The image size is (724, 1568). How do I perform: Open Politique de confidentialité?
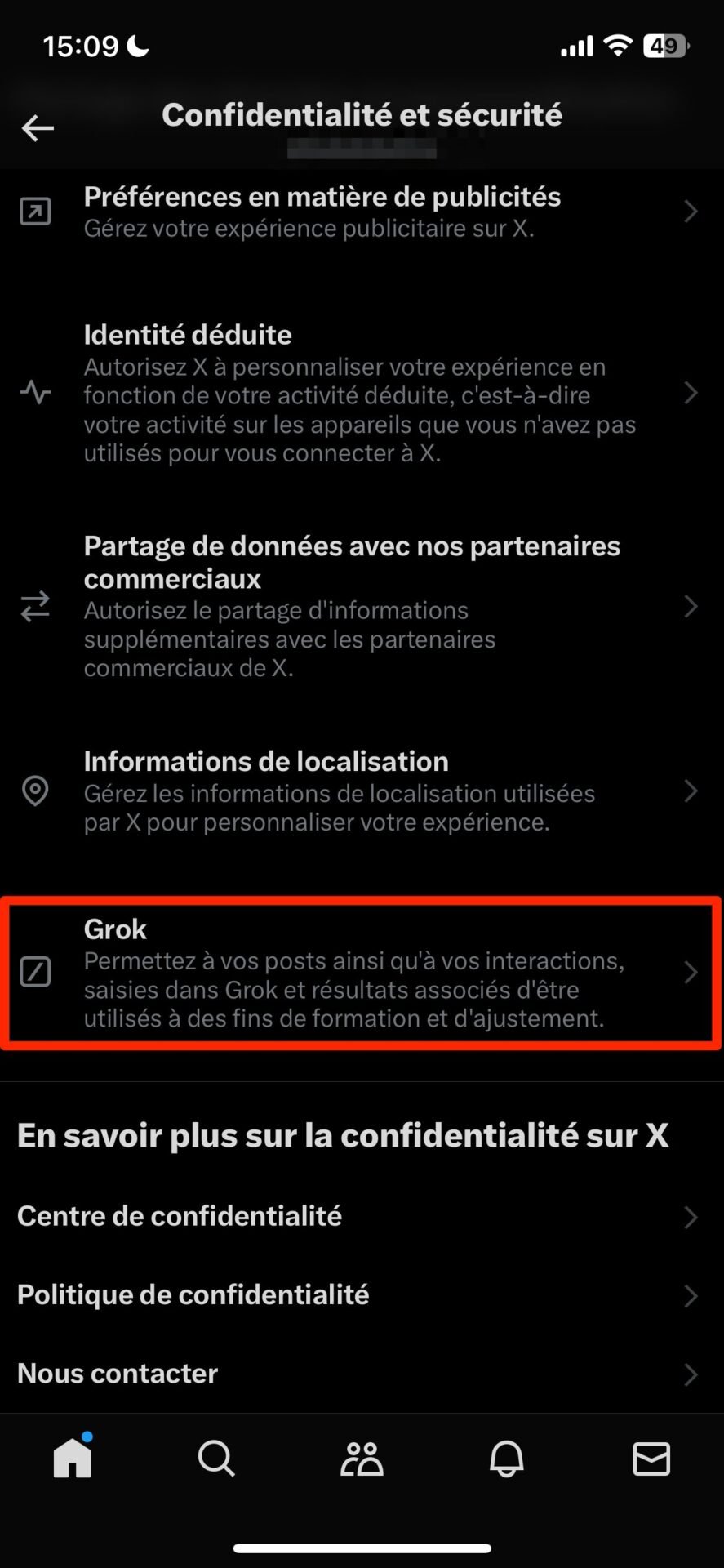click(x=362, y=1294)
